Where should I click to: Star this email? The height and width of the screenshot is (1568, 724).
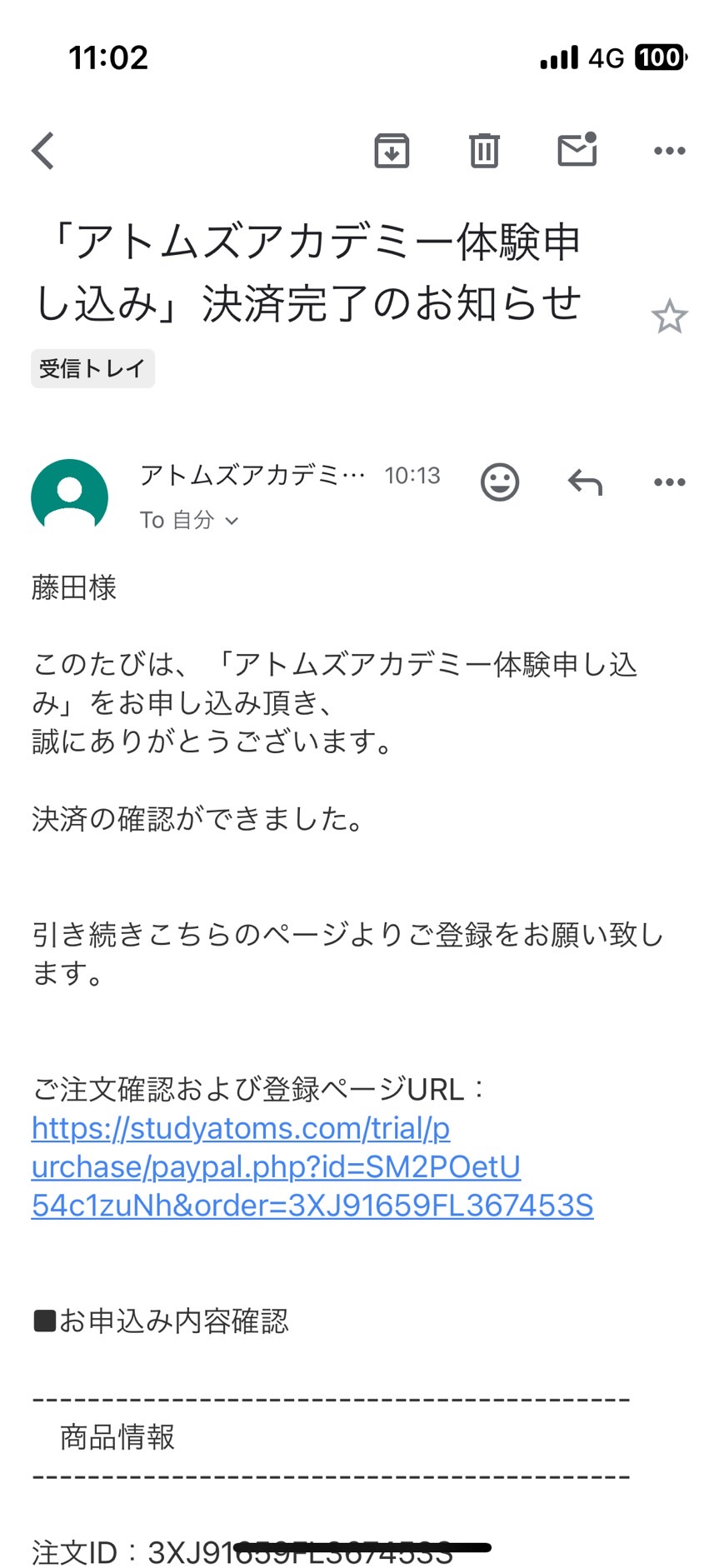(669, 317)
